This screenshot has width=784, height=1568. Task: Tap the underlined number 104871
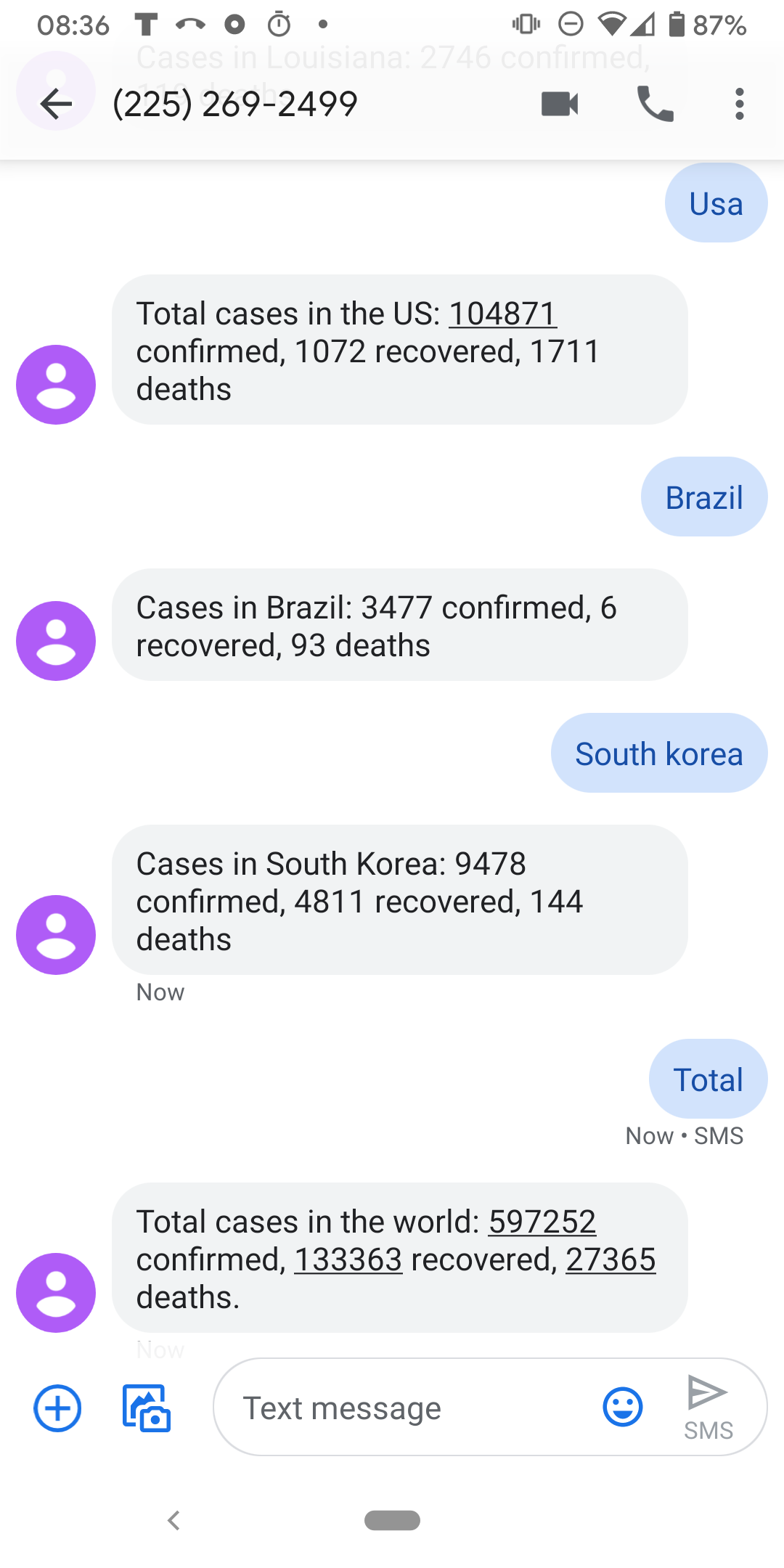point(502,314)
